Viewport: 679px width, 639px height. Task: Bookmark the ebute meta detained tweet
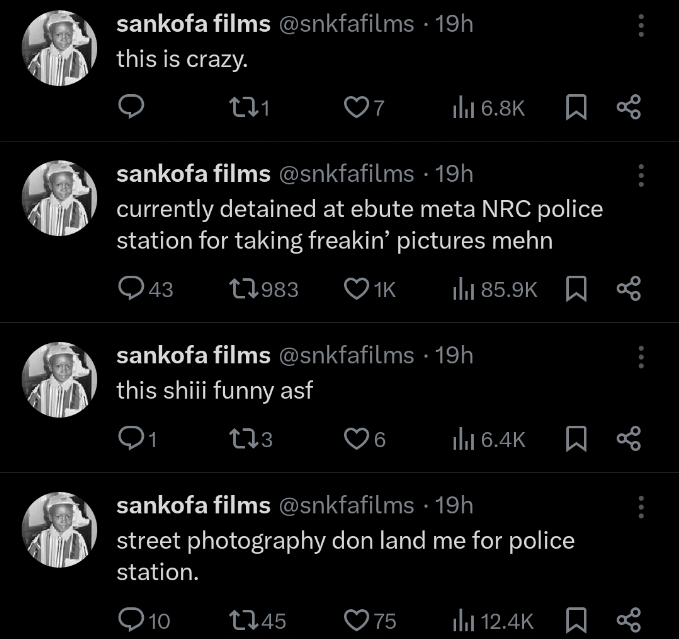tap(576, 289)
